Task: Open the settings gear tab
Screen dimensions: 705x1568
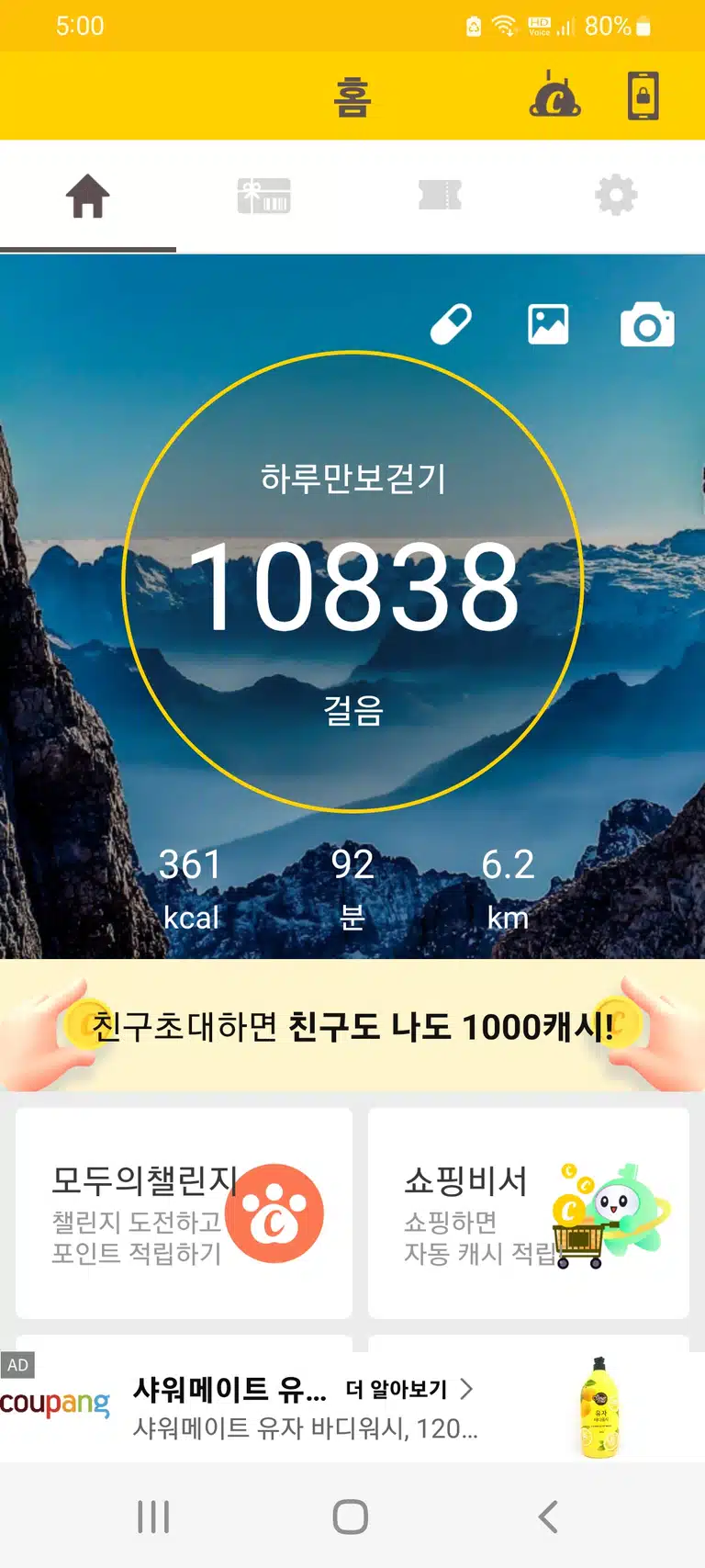Action: pyautogui.click(x=617, y=196)
